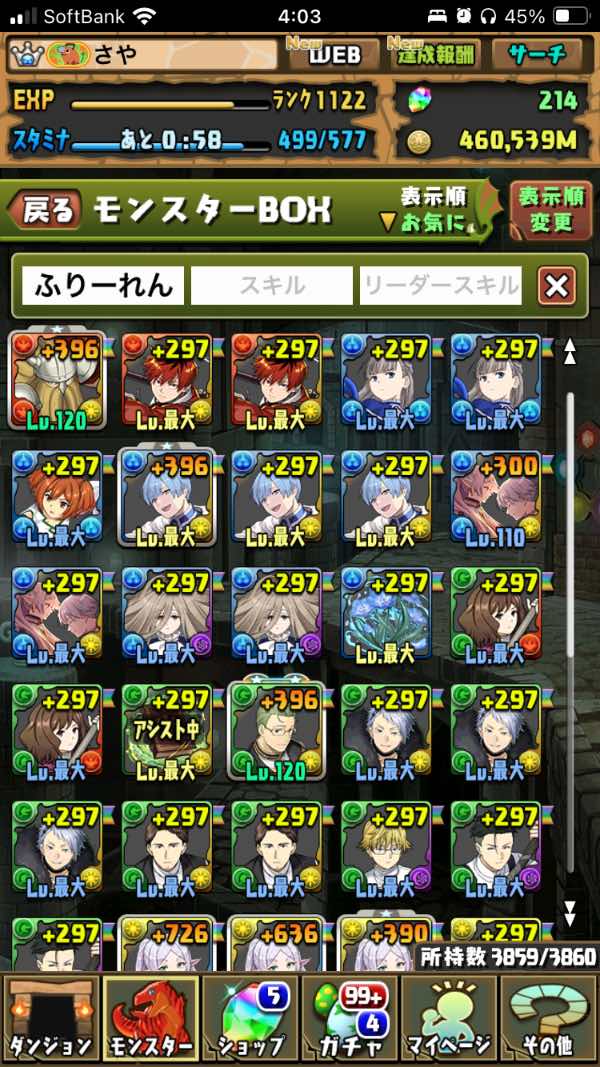
Task: Tap the スキル search field
Action: pyautogui.click(x=272, y=286)
